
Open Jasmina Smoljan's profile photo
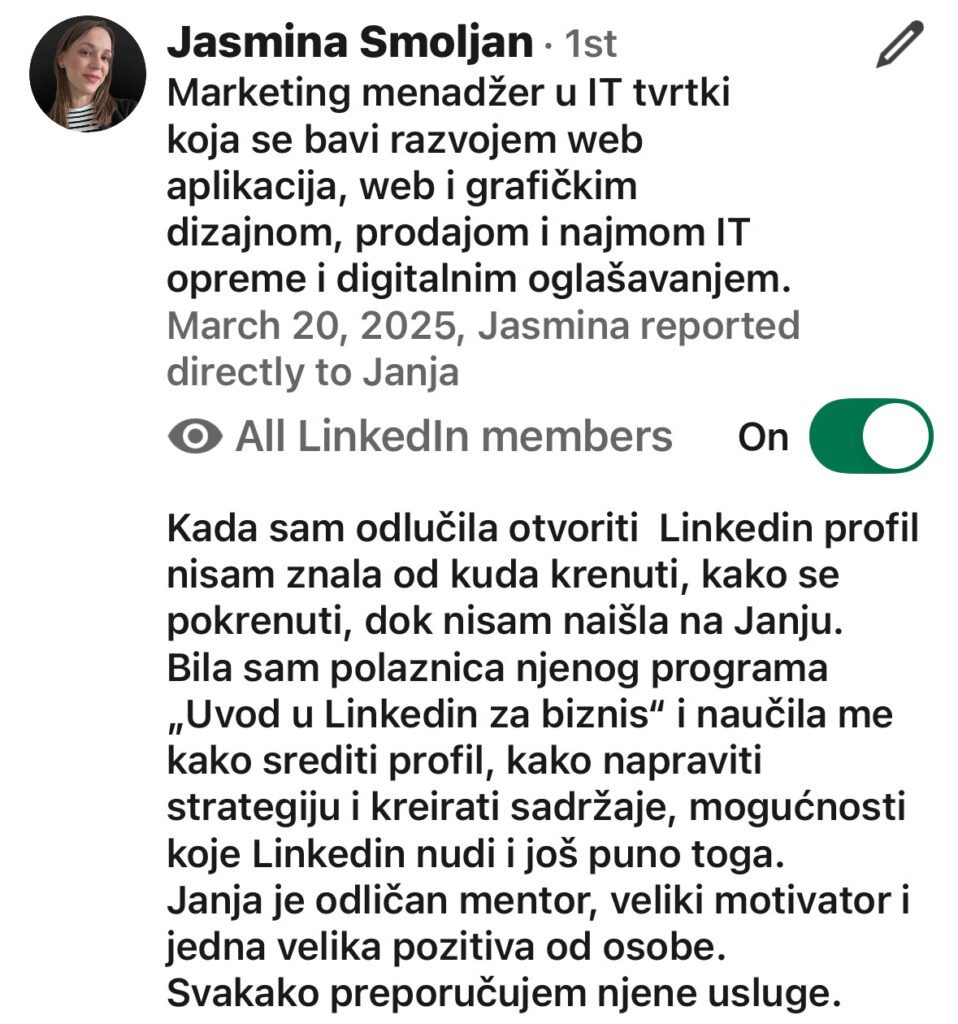tap(87, 73)
